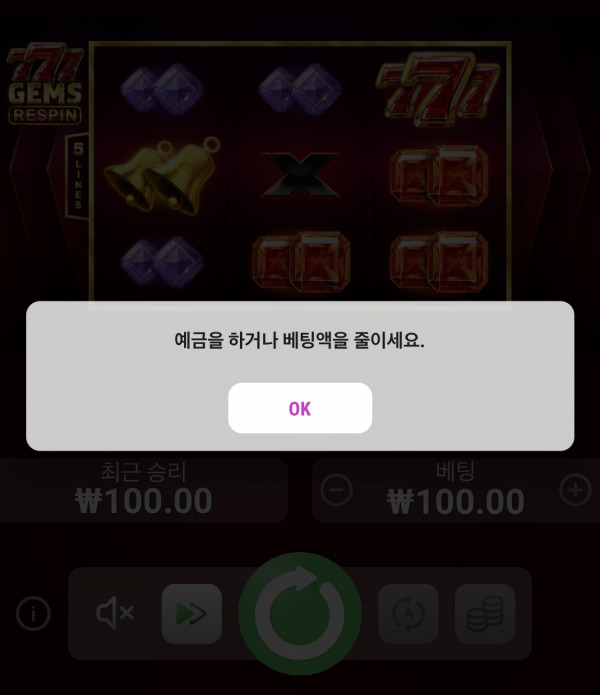
Task: Decrease the bet amount with minus
Action: pyautogui.click(x=338, y=490)
